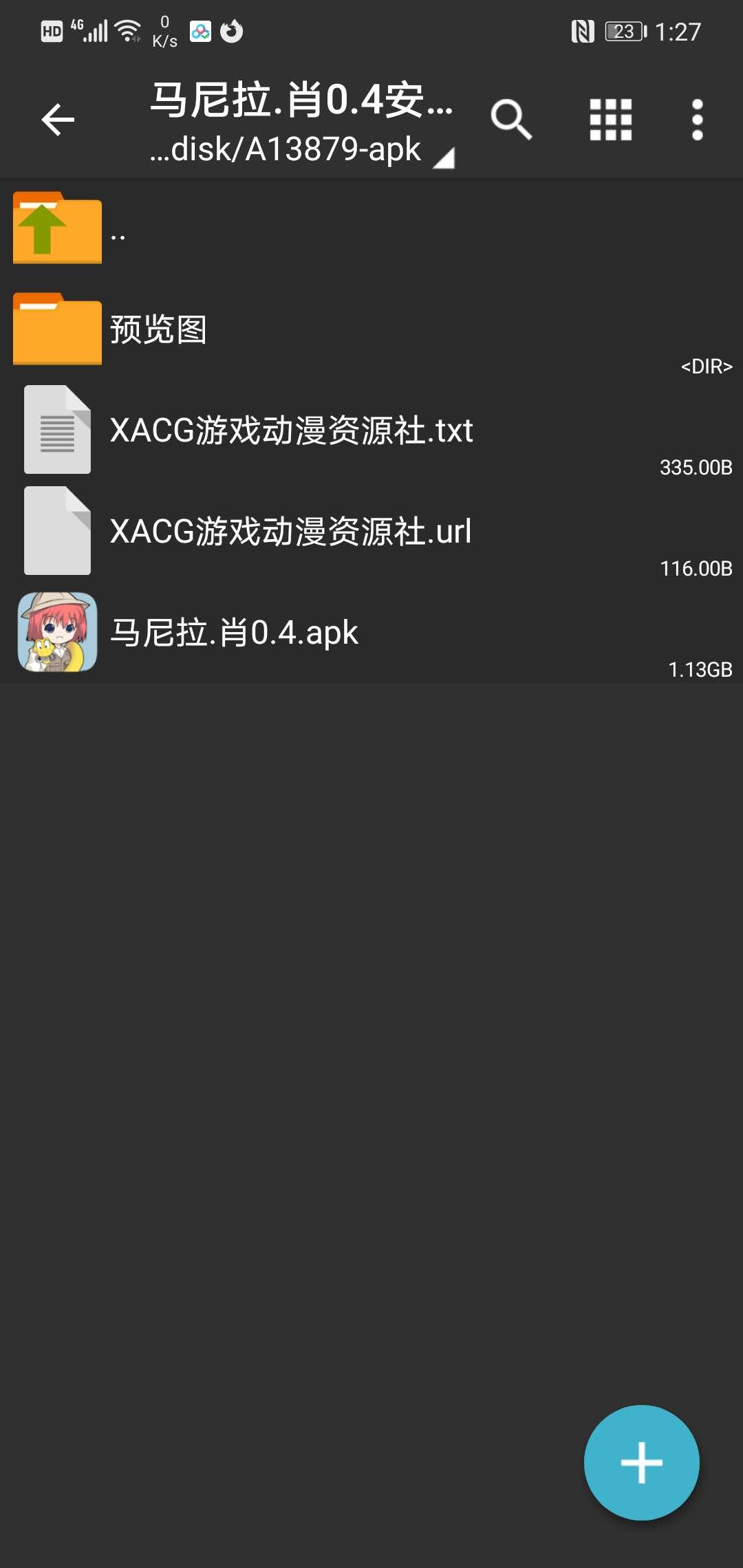Open the overflow menu

(x=697, y=120)
